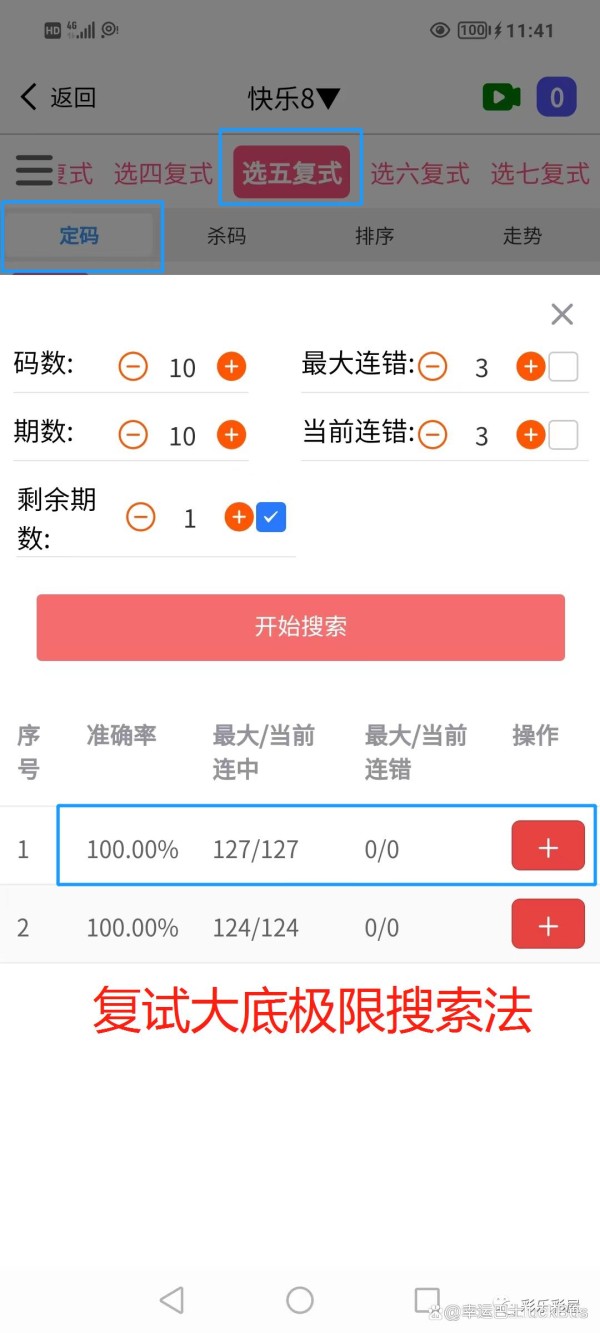Open the green video camera icon
The height and width of the screenshot is (1333, 600).
pyautogui.click(x=501, y=97)
